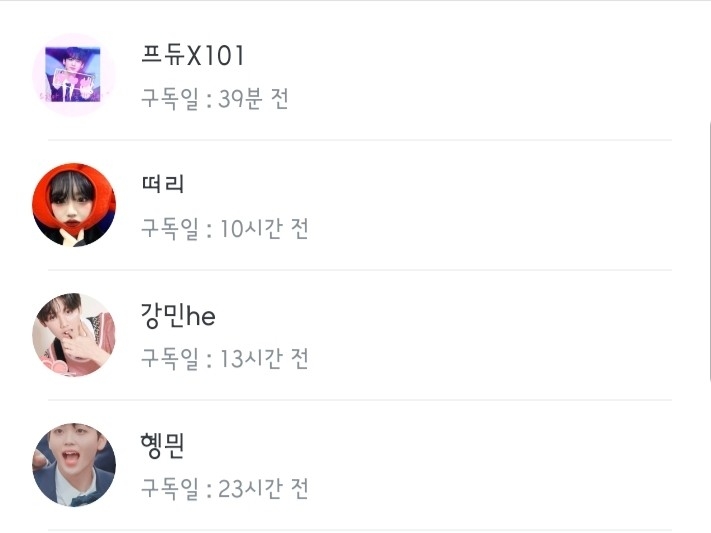
Task: Open the subscriber row for 강민he
Action: point(356,335)
